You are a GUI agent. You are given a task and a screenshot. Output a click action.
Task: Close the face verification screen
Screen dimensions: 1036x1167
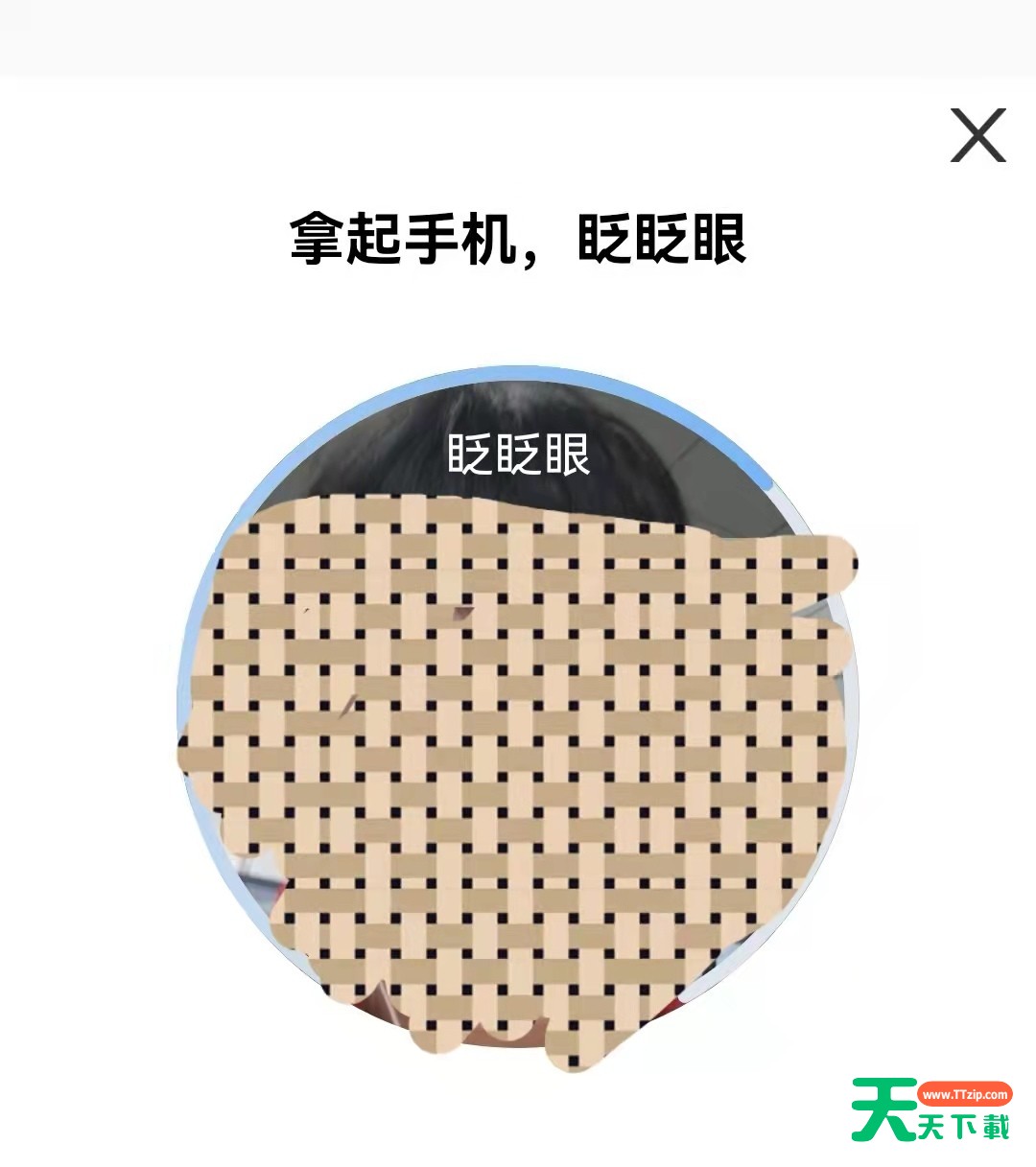click(x=977, y=135)
